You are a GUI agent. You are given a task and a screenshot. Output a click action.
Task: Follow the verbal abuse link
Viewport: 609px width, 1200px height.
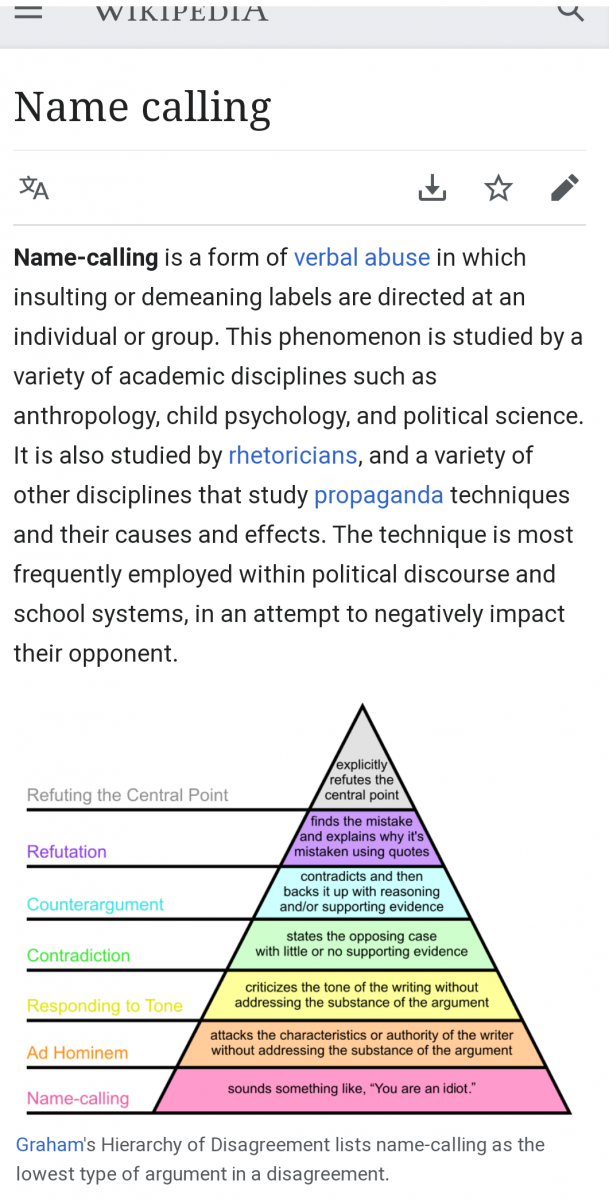(x=362, y=257)
